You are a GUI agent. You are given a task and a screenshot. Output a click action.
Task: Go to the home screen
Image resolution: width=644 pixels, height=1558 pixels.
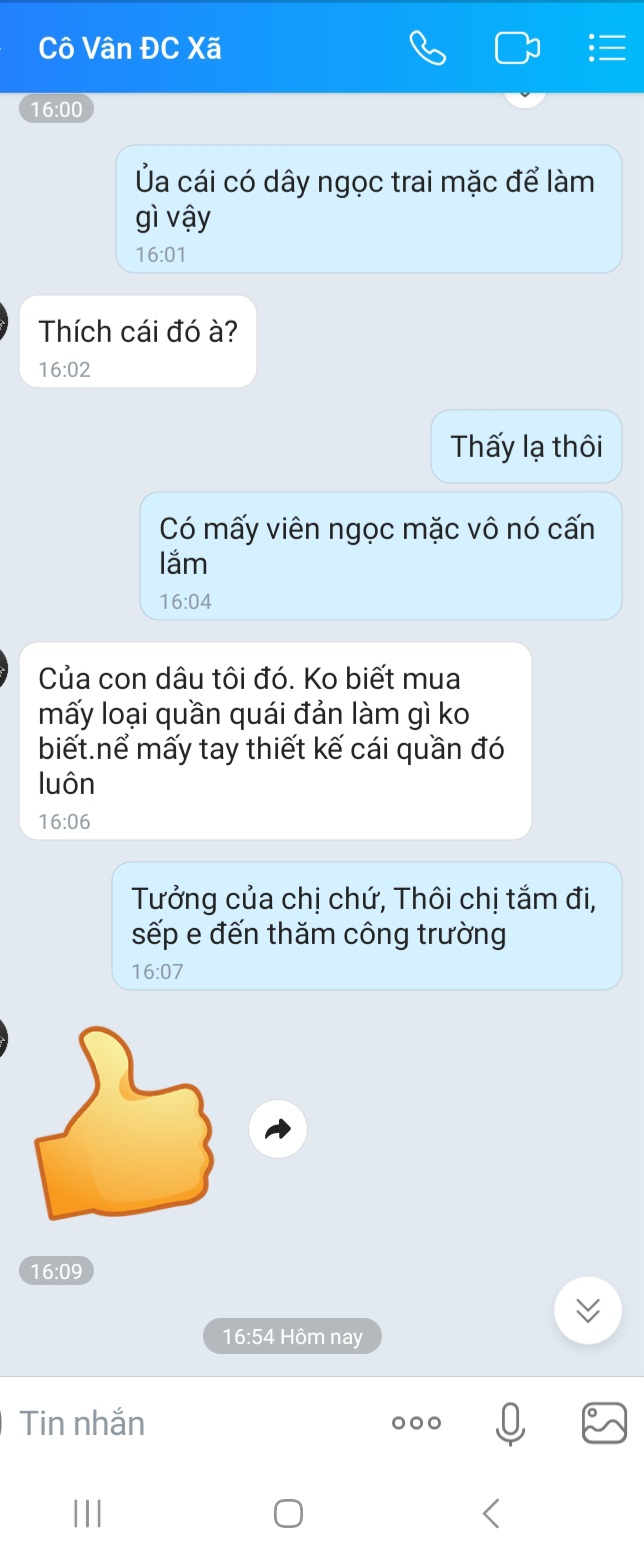click(288, 1513)
